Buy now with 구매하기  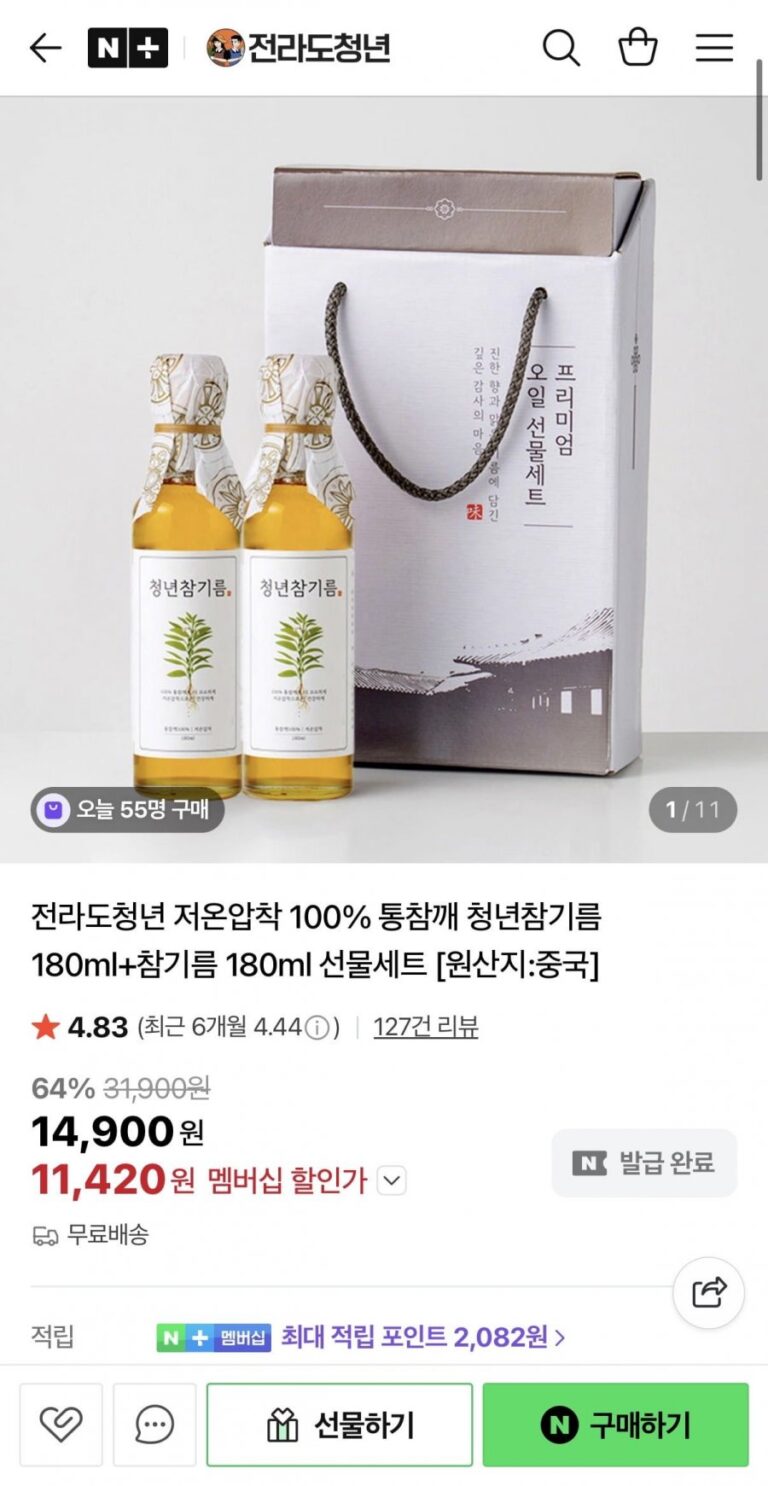point(615,1424)
